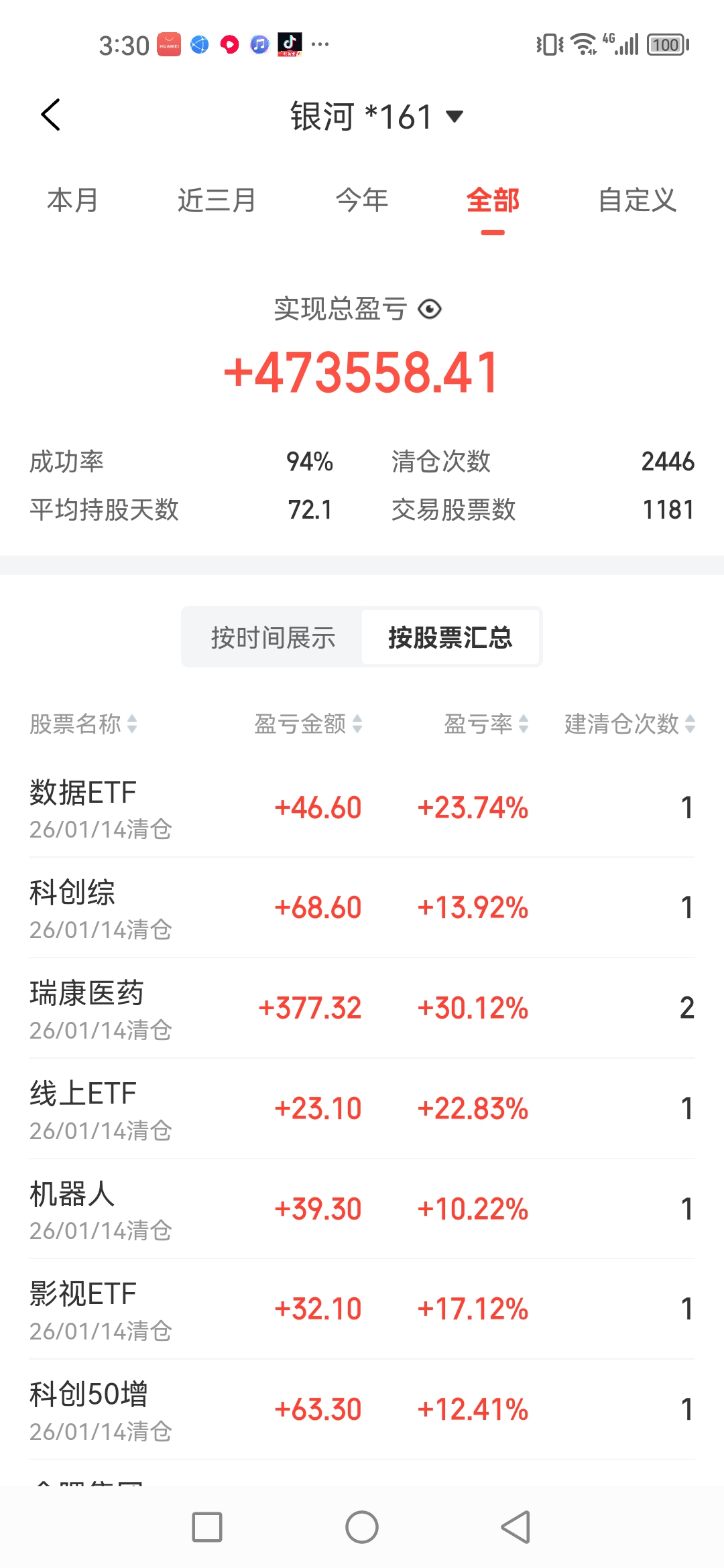Open the 自定义 custom range tab
Screen dimensions: 724x1568
(x=637, y=200)
